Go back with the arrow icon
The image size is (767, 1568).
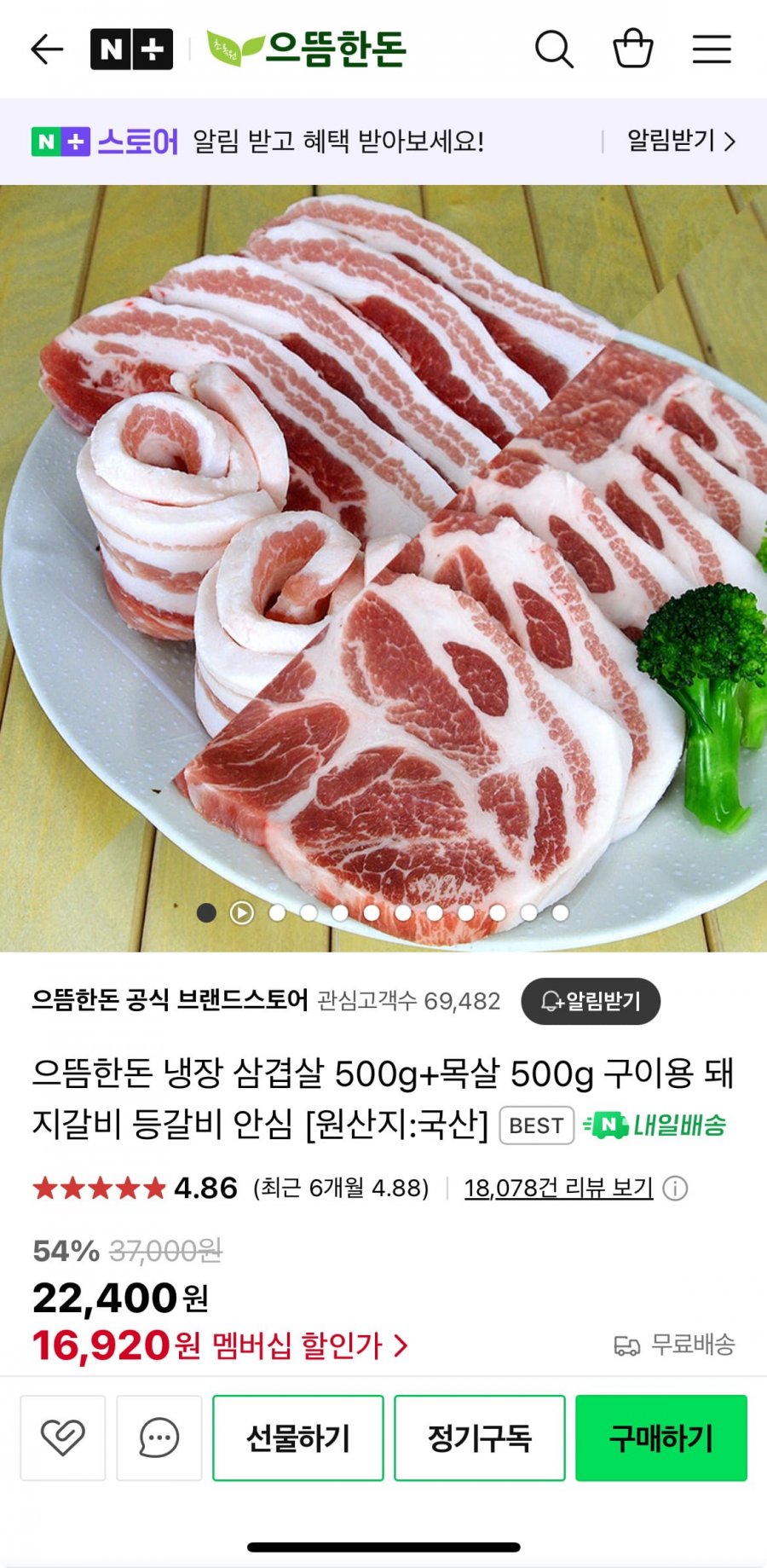tap(47, 49)
